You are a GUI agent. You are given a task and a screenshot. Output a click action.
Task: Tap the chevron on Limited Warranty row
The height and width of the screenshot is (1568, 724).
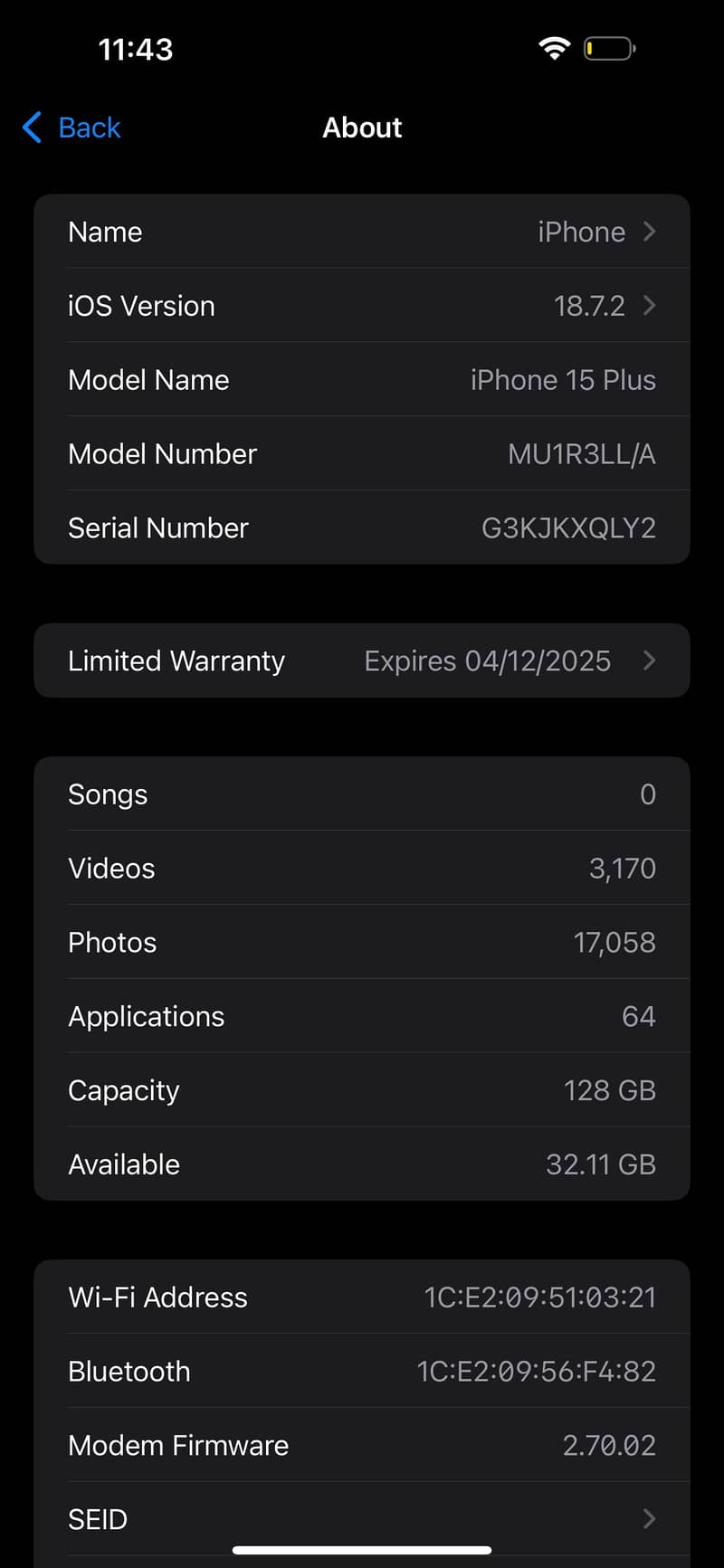tap(649, 660)
